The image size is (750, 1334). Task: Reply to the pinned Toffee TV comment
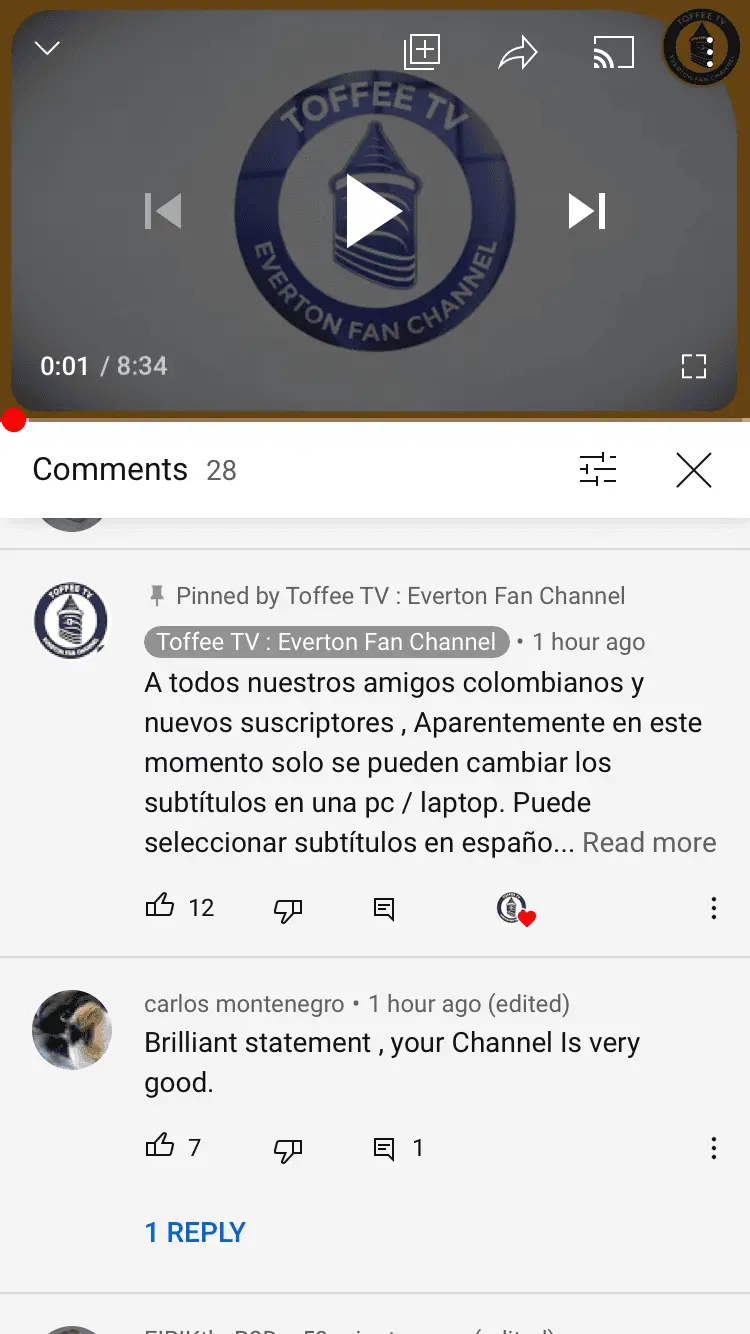[x=384, y=909]
